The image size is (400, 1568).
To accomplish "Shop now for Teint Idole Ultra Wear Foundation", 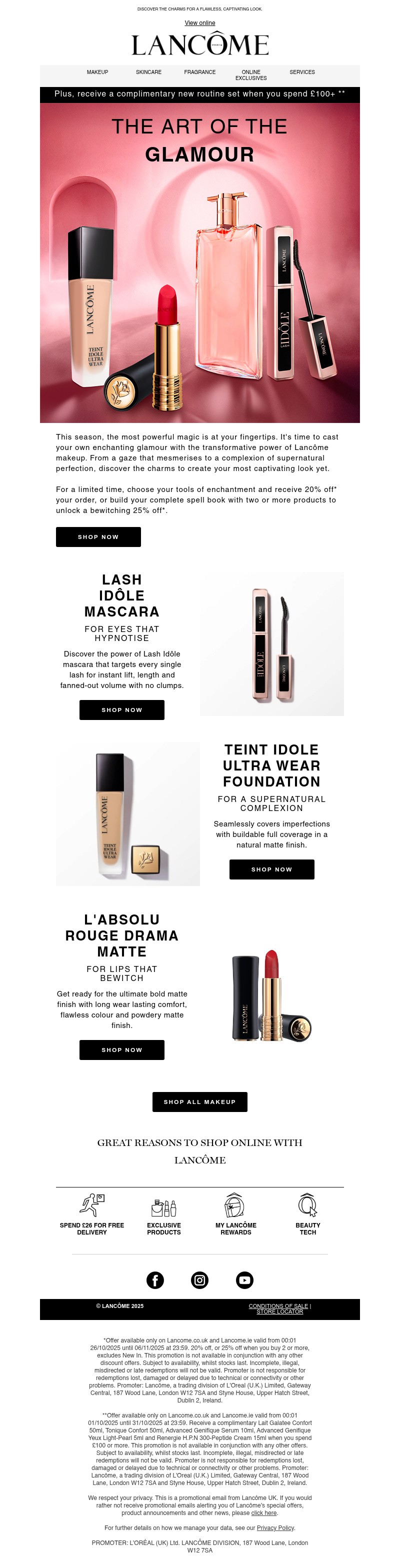I will click(x=271, y=869).
